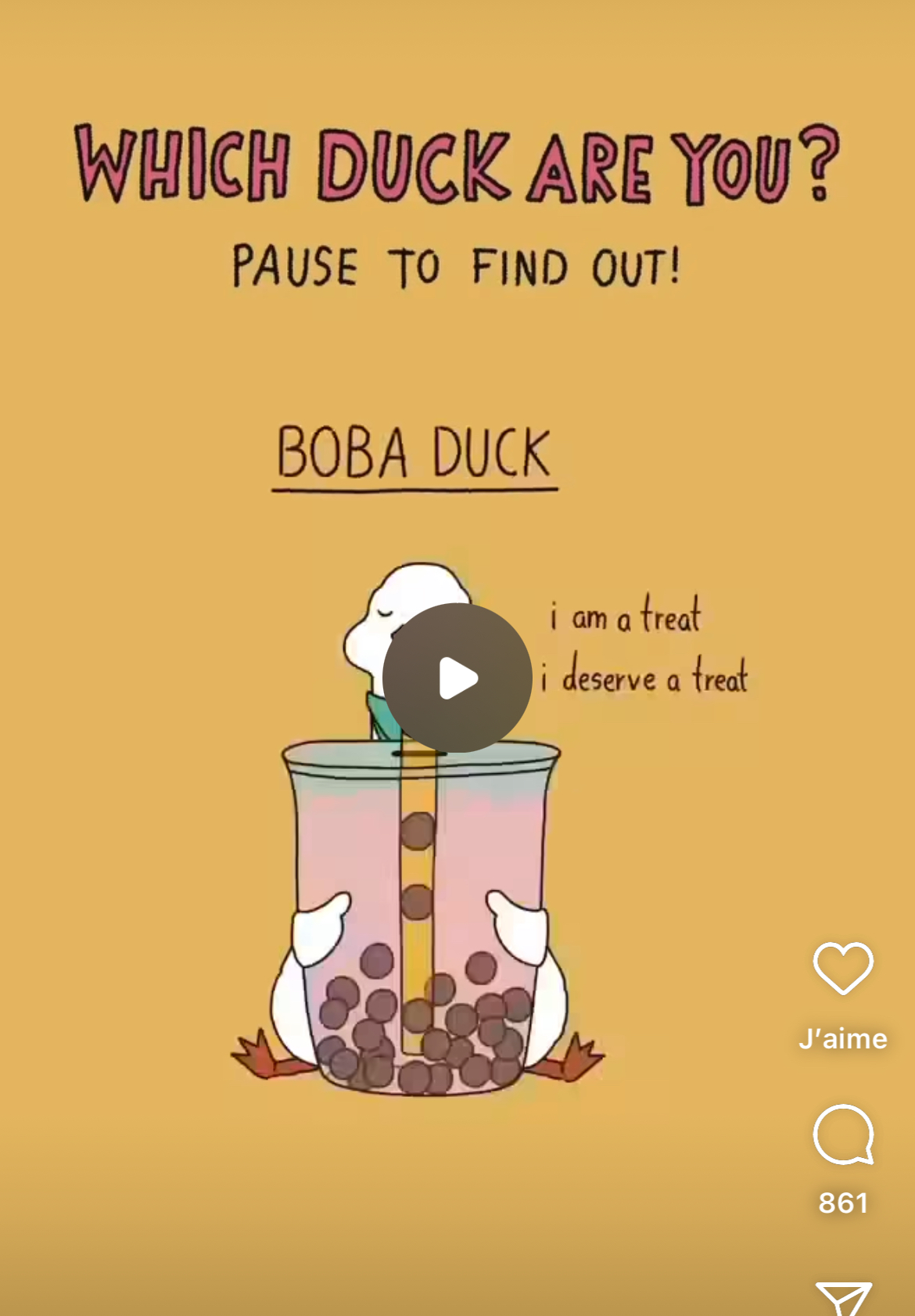
Task: Open the comments bubble icon
Action: click(843, 1134)
